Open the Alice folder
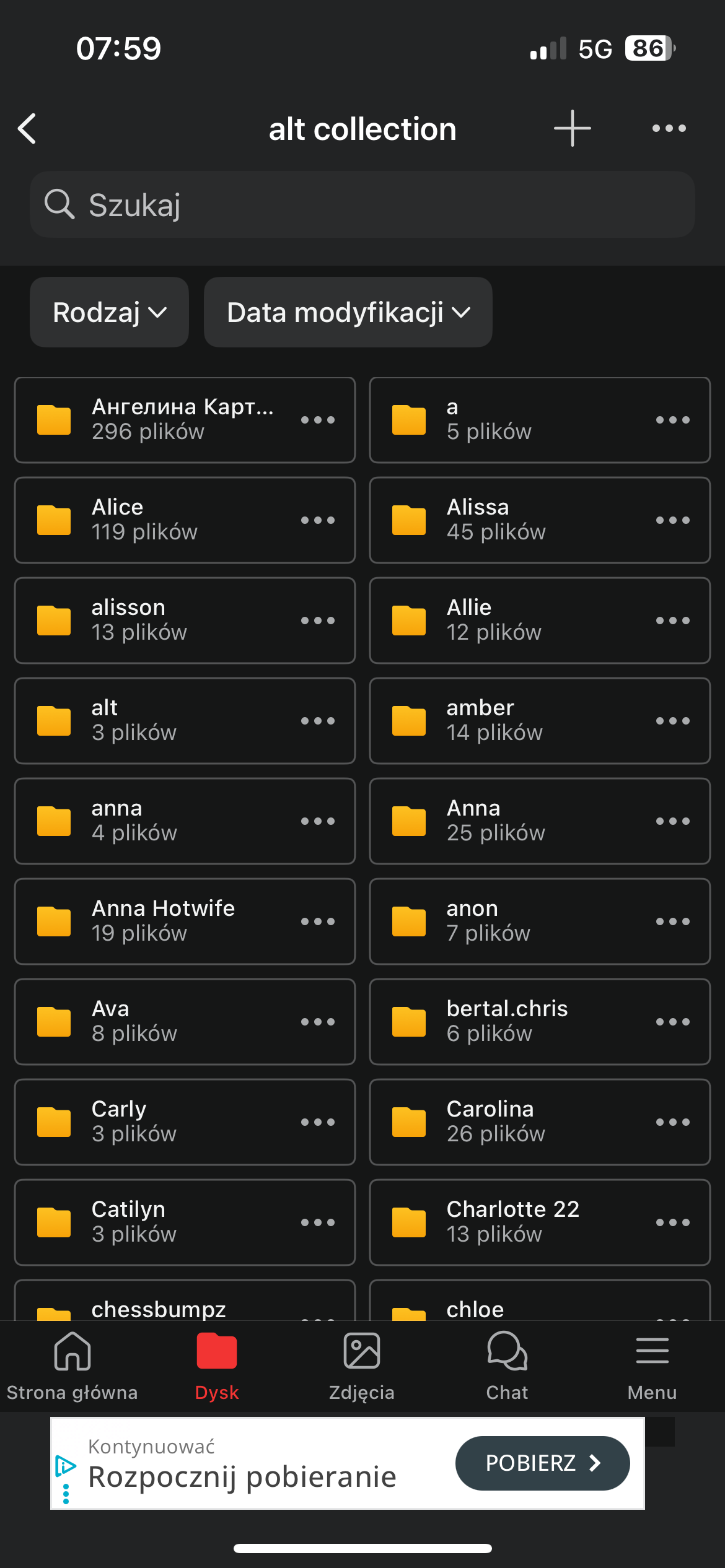This screenshot has height=1568, width=725. coord(185,520)
